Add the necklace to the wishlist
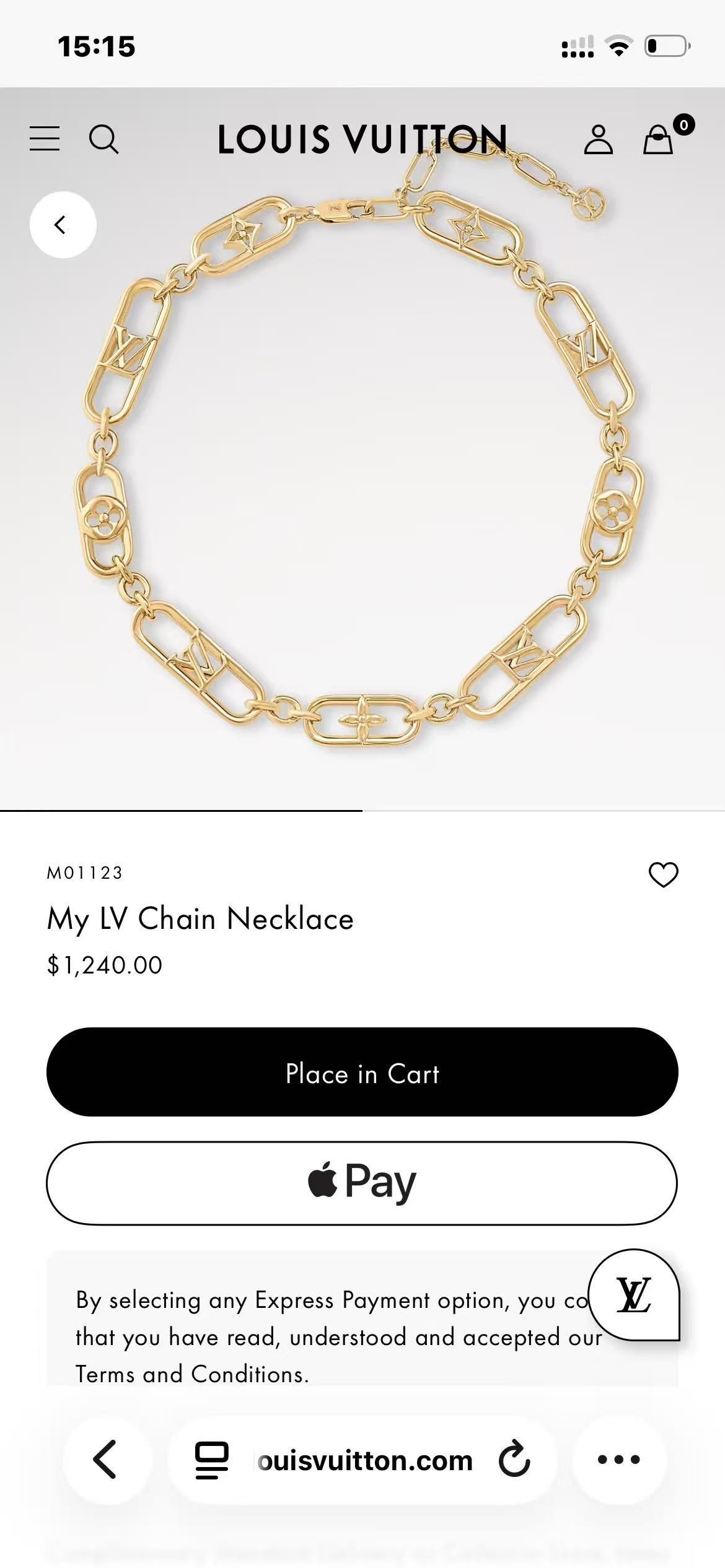The image size is (725, 1568). point(663,874)
